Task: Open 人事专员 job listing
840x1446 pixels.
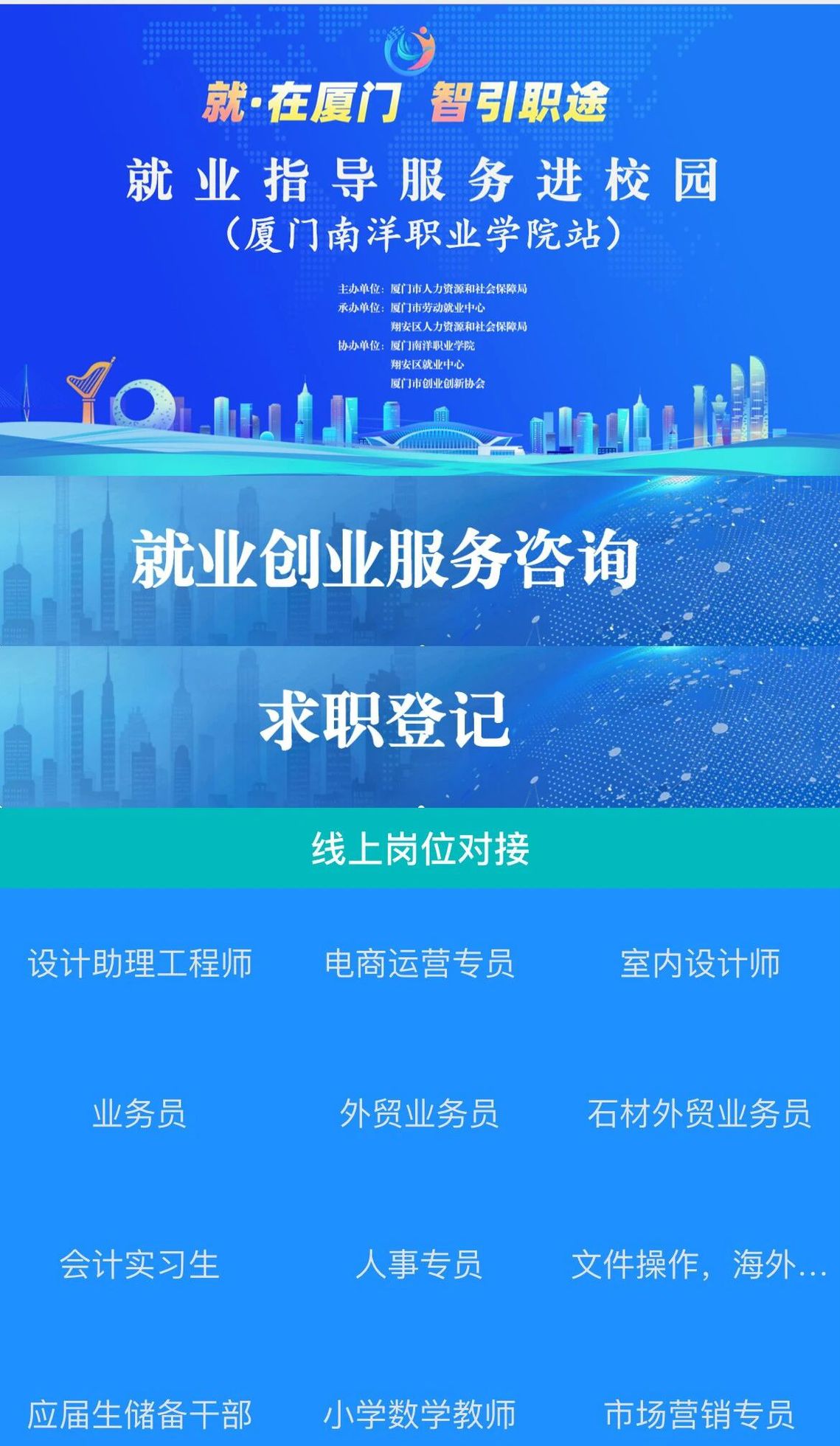Action: tap(420, 1265)
